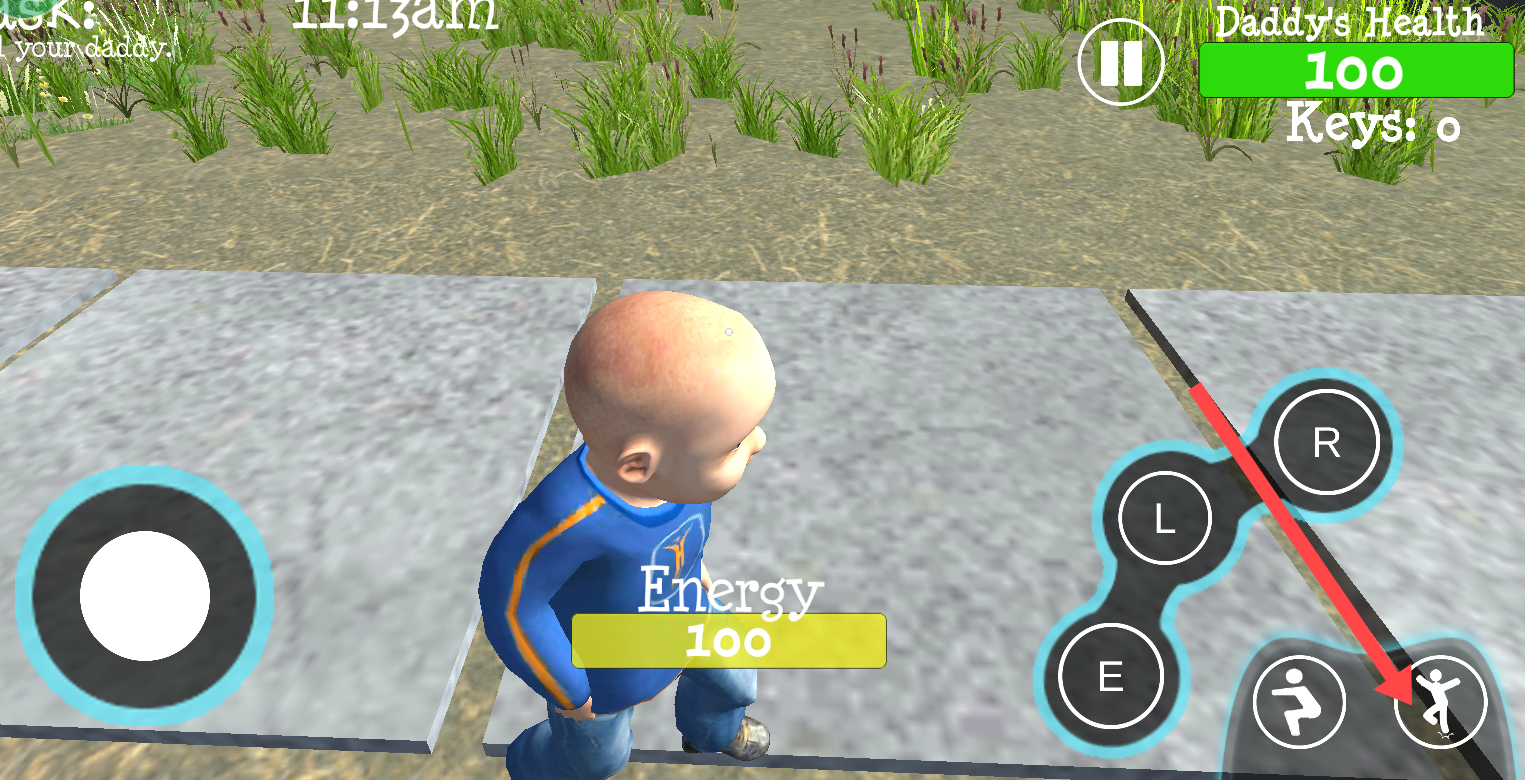
Task: Tap the E interact button
Action: 1110,678
